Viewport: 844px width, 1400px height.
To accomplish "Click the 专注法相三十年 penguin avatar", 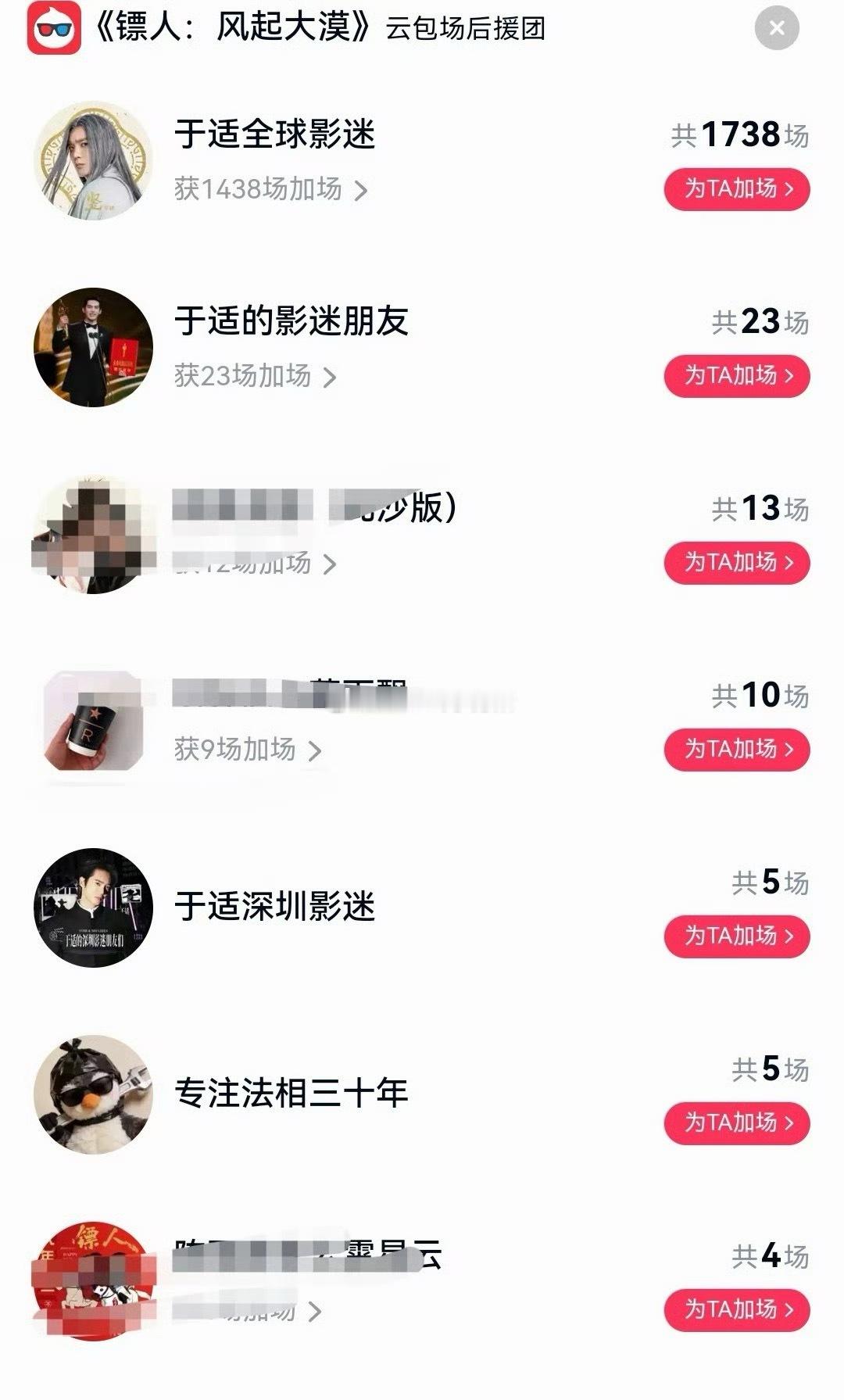I will coord(95,1094).
